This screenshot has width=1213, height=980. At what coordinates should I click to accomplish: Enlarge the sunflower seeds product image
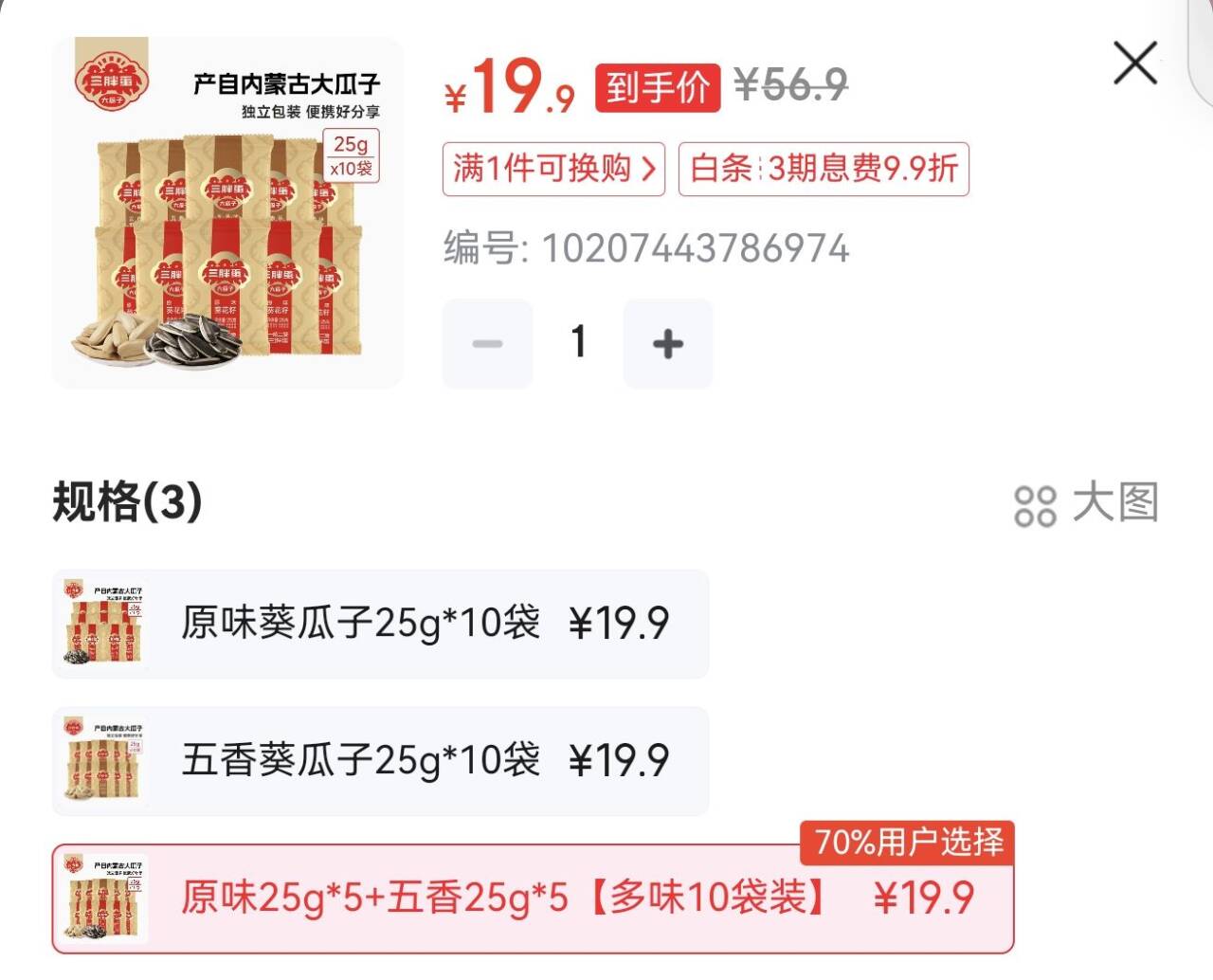227,212
